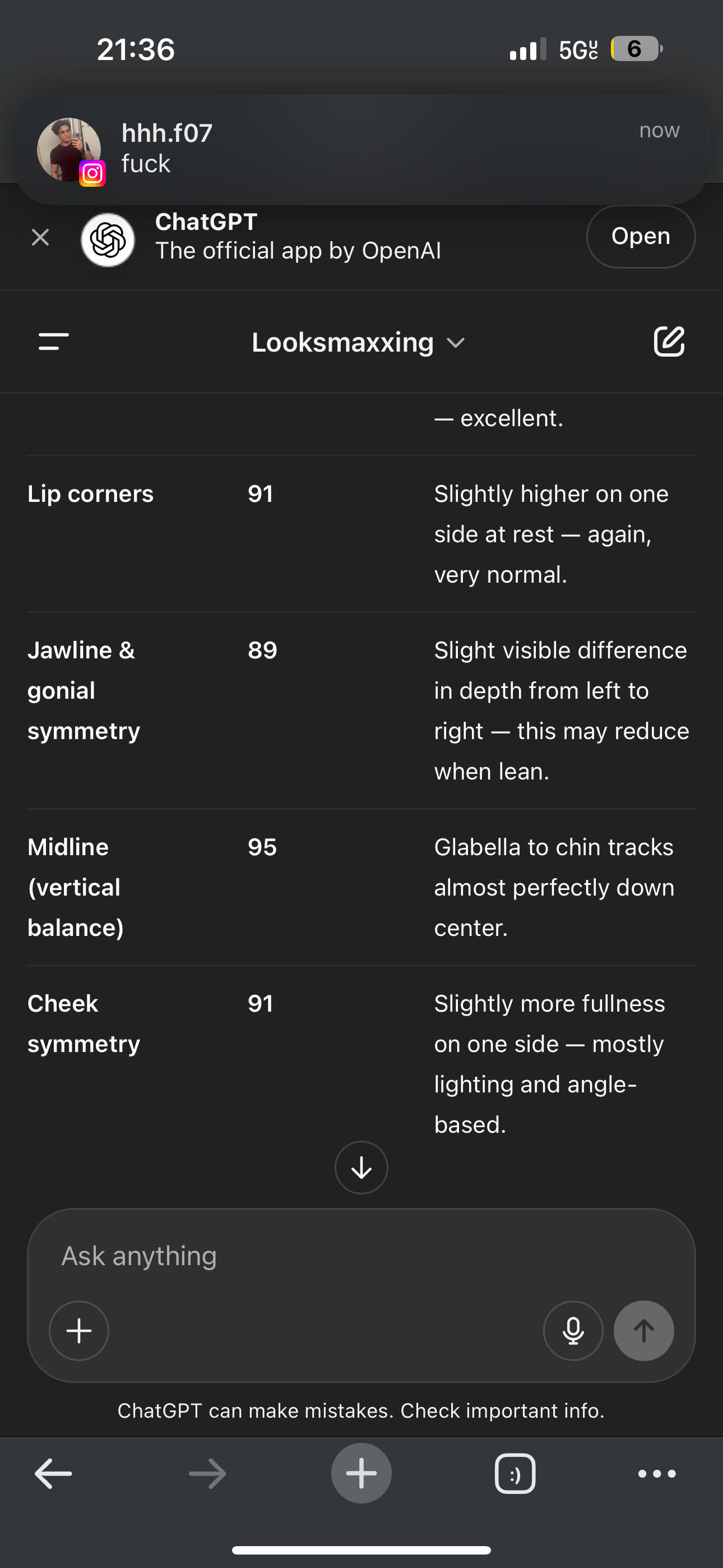Send the message with the arrow button
723x1568 pixels.
coord(644,1331)
